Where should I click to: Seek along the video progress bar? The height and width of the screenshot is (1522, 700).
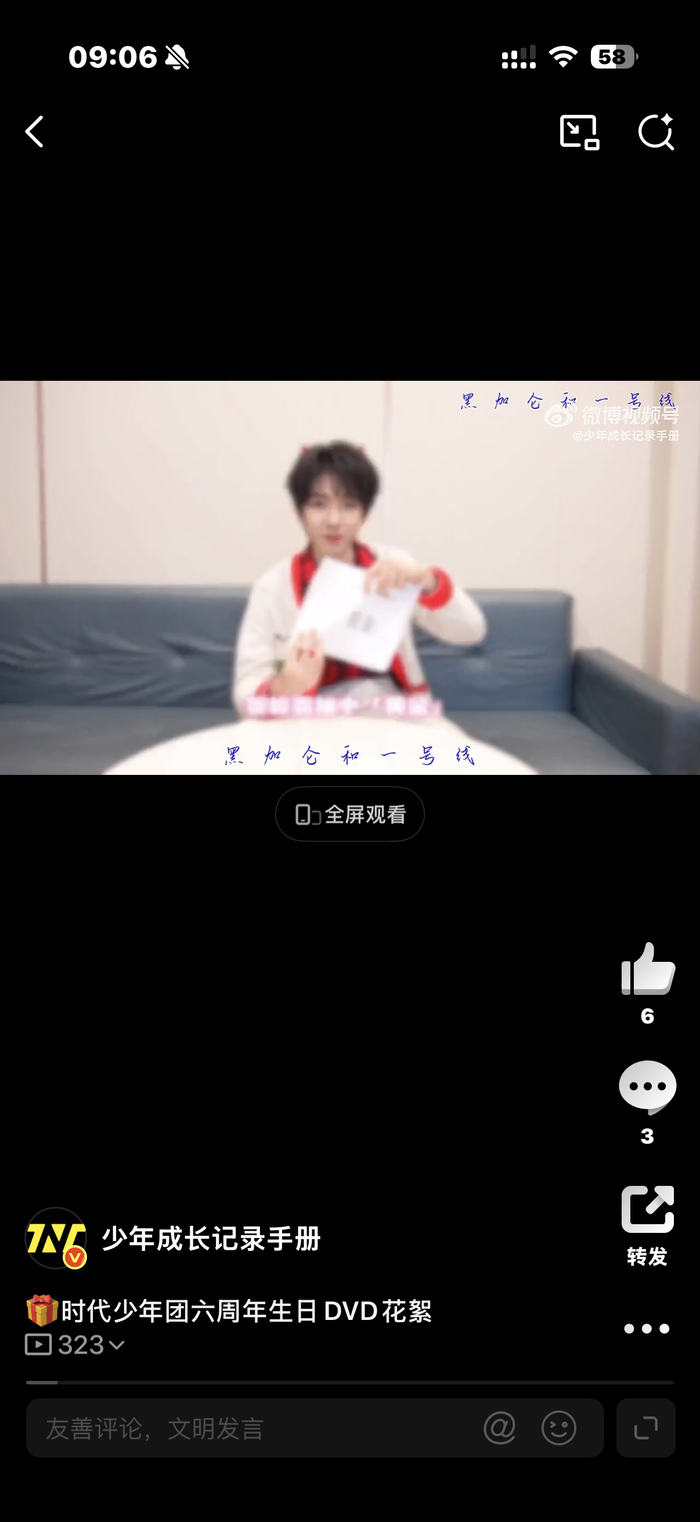click(350, 1382)
